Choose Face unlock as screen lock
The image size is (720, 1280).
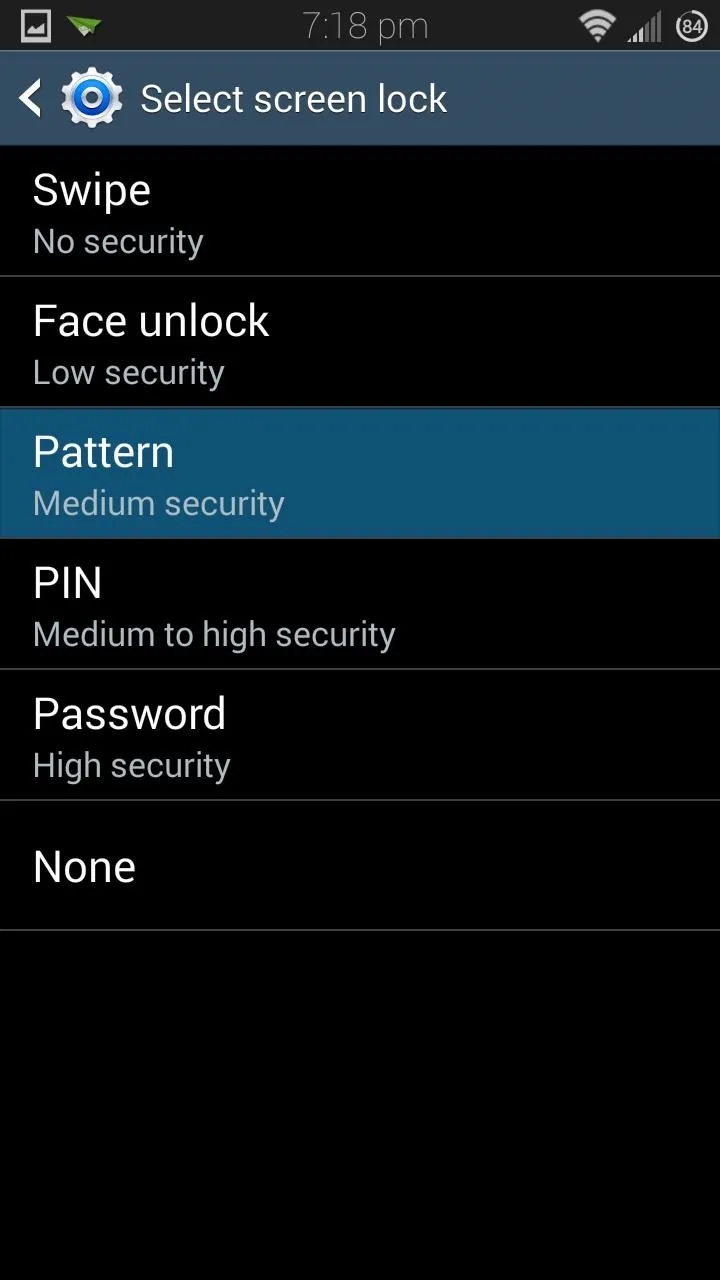coord(360,342)
